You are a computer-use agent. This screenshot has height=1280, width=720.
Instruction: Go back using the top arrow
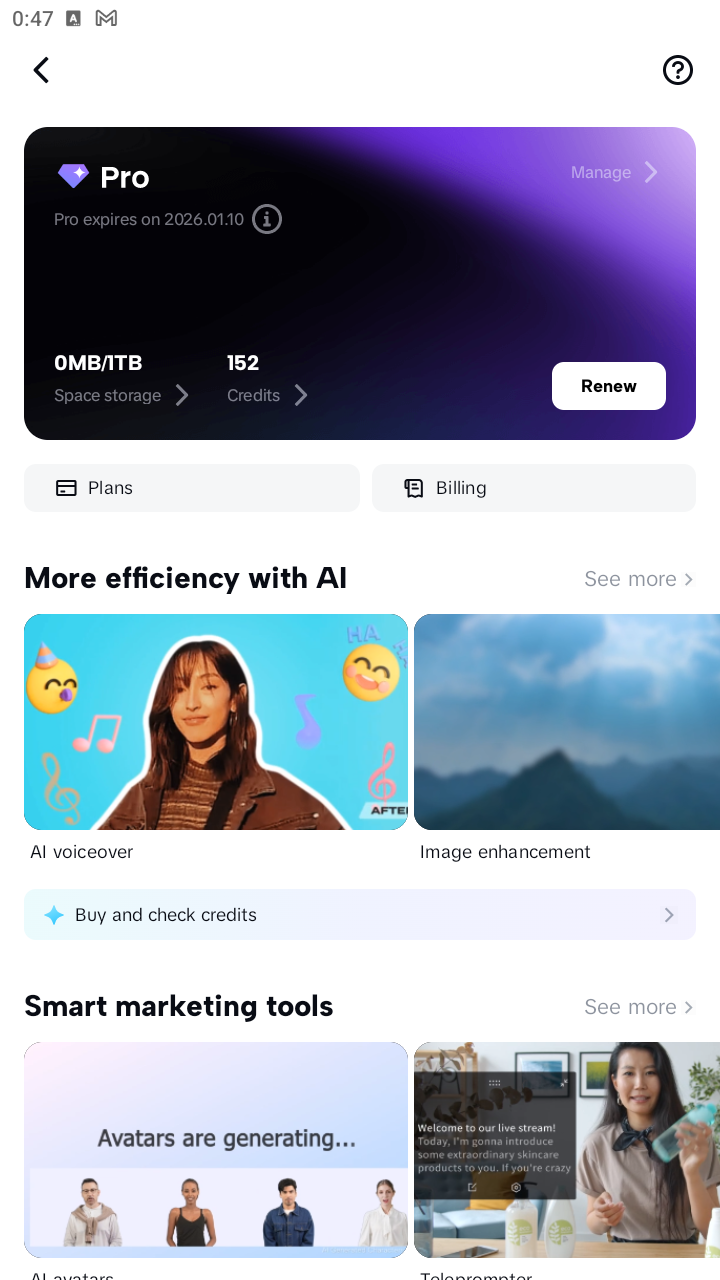tap(41, 70)
